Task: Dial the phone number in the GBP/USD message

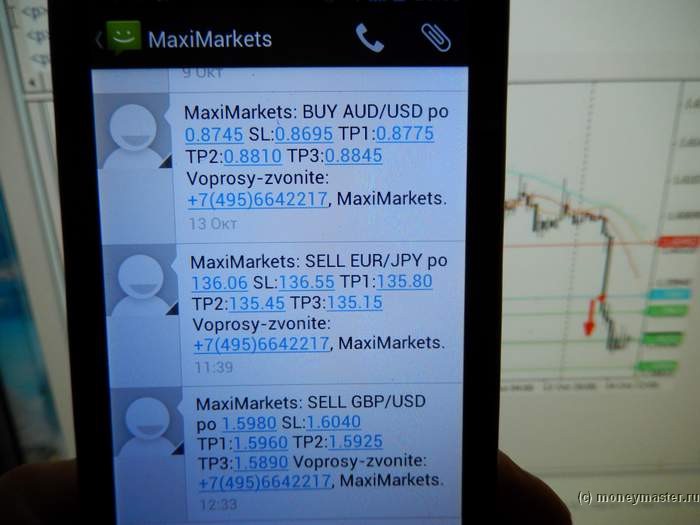Action: 264,481
